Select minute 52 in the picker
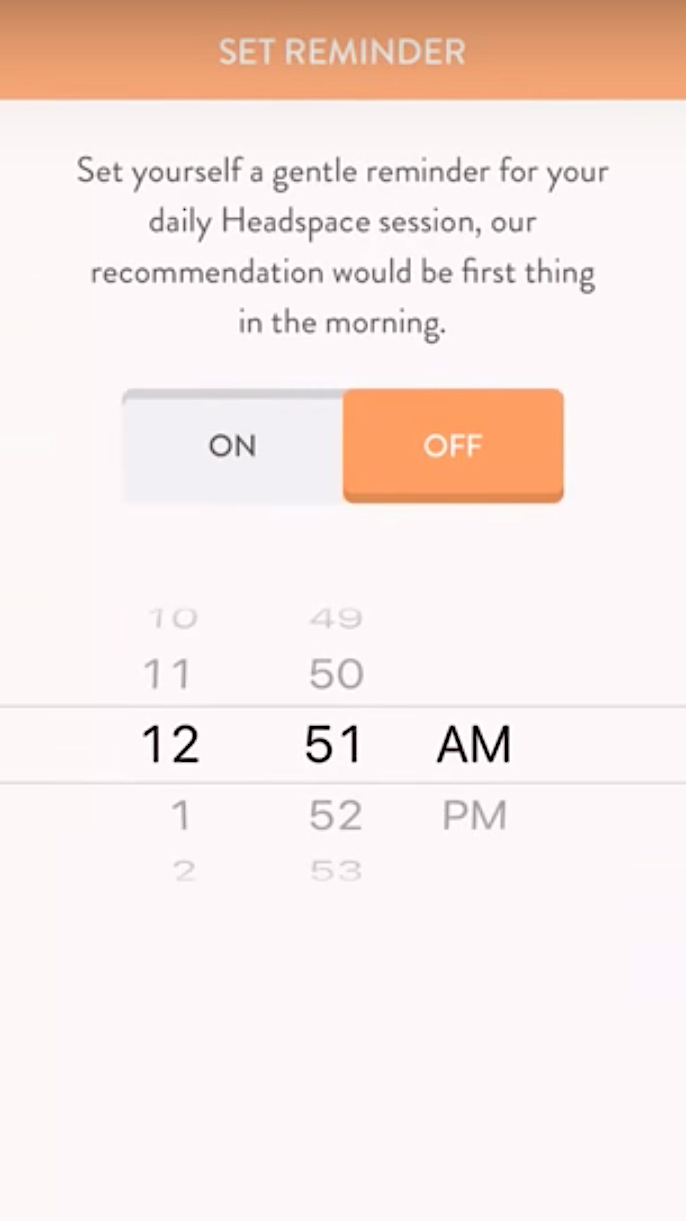 pos(335,817)
